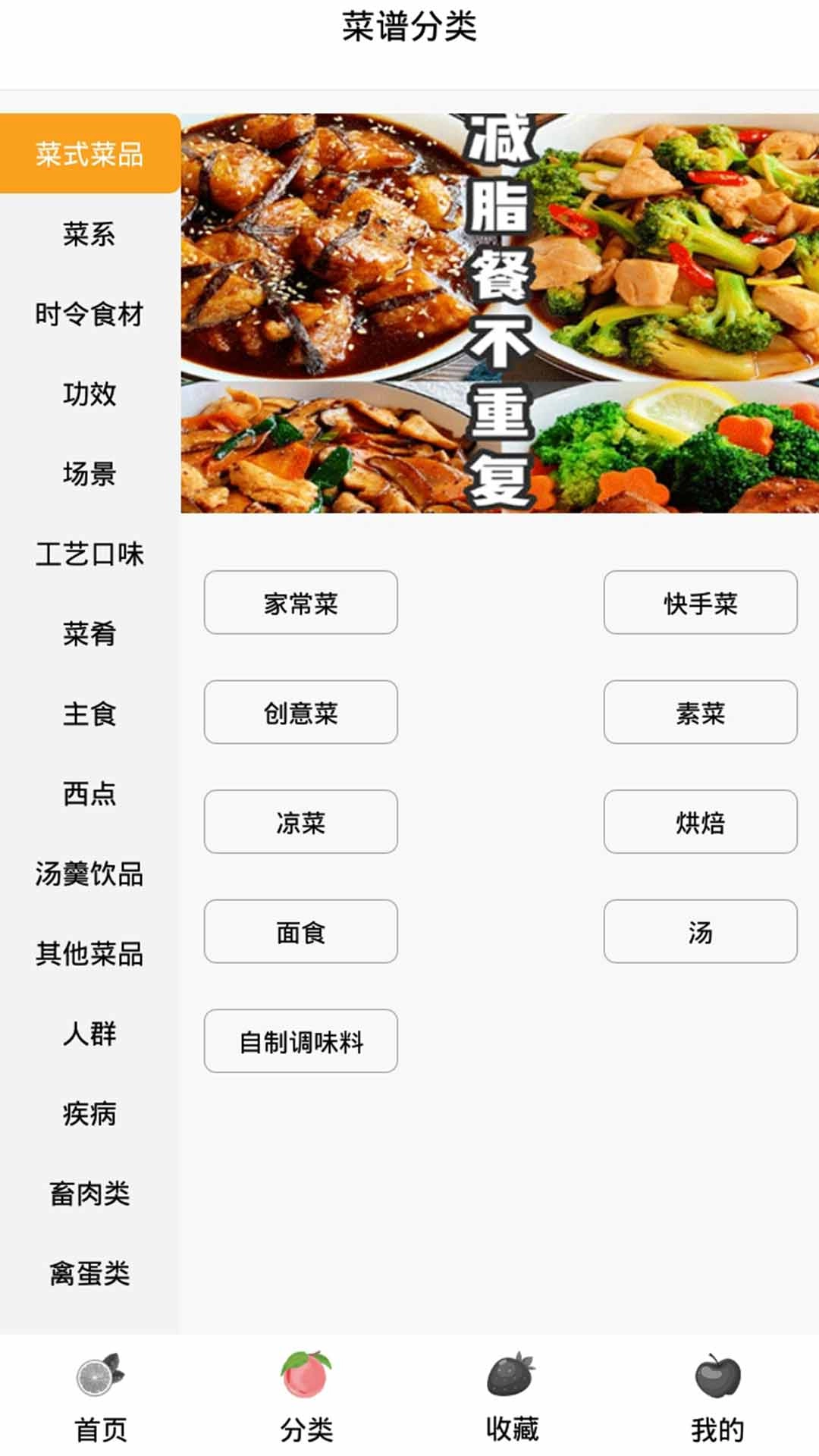Viewport: 819px width, 1456px height.
Task: Select 工艺口味 in the category list
Action: 89,554
